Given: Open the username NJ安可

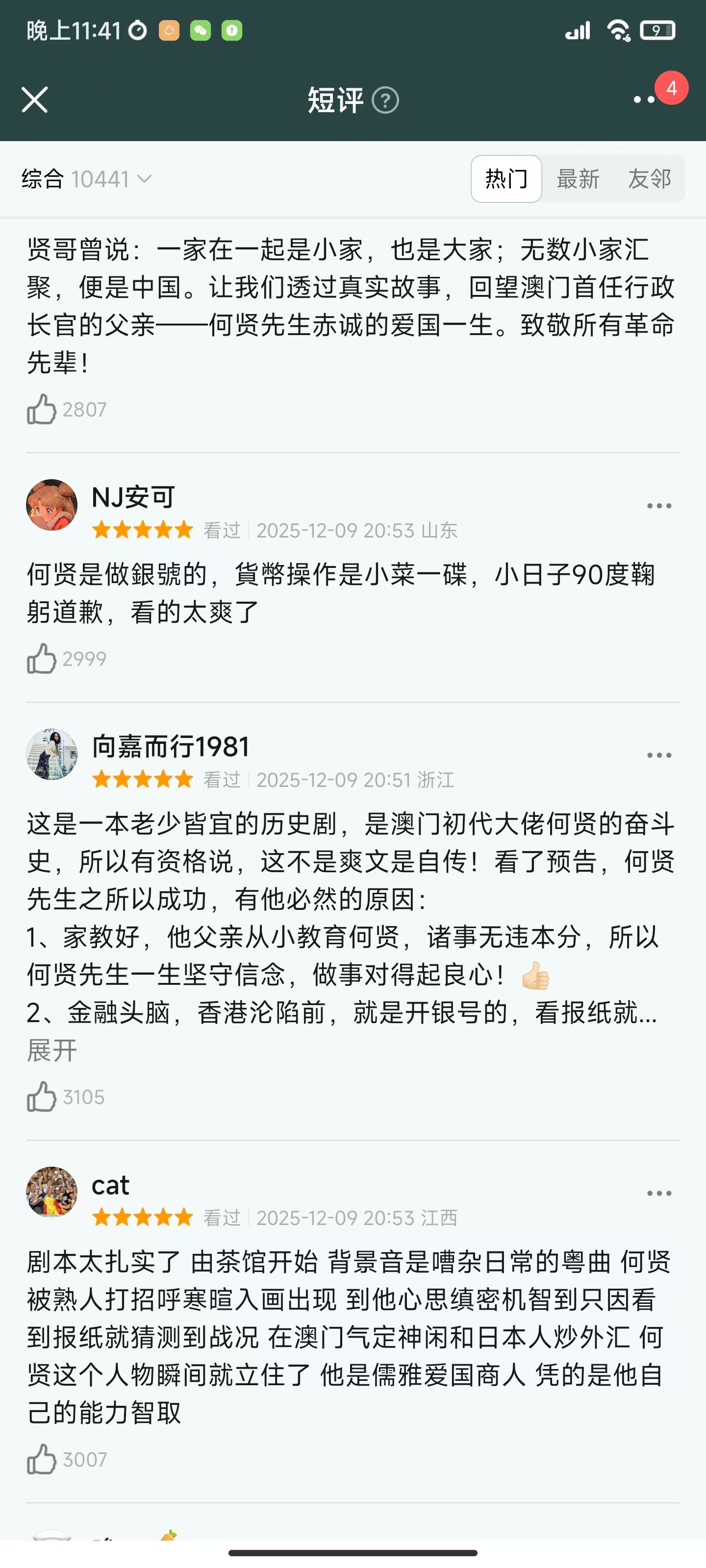Looking at the screenshot, I should click(x=133, y=497).
